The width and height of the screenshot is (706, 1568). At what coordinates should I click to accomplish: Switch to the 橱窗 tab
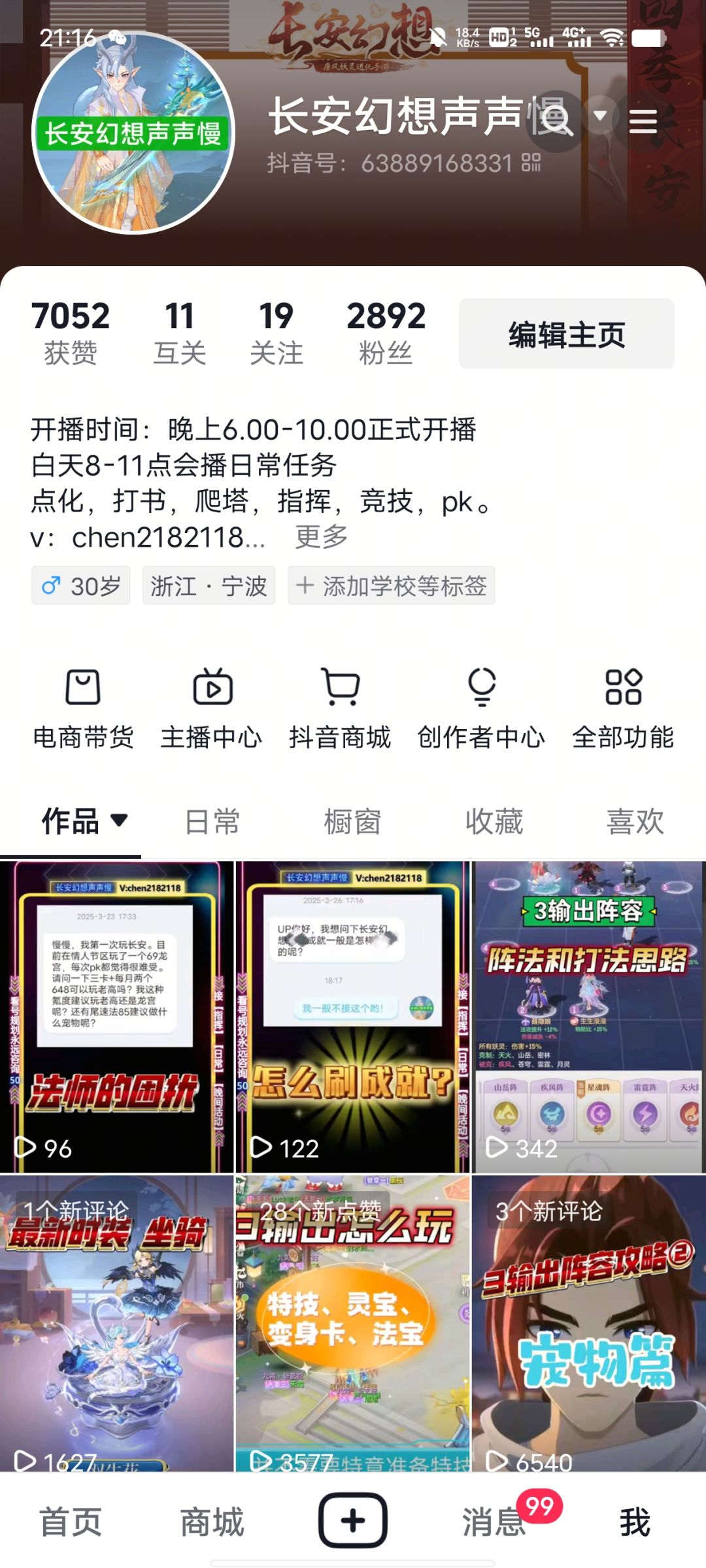click(x=352, y=822)
